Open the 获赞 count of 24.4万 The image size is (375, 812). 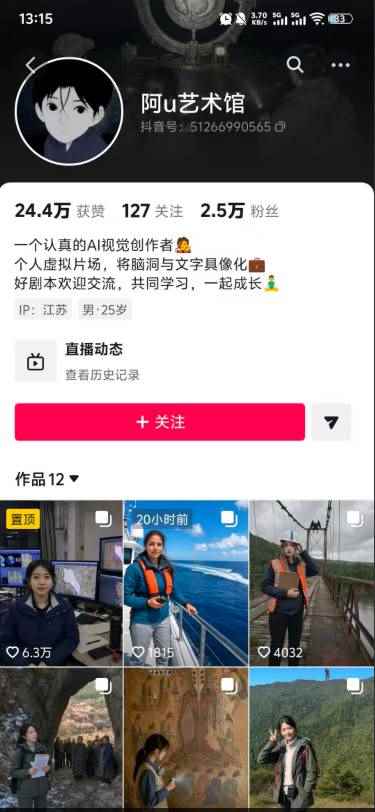click(x=59, y=211)
